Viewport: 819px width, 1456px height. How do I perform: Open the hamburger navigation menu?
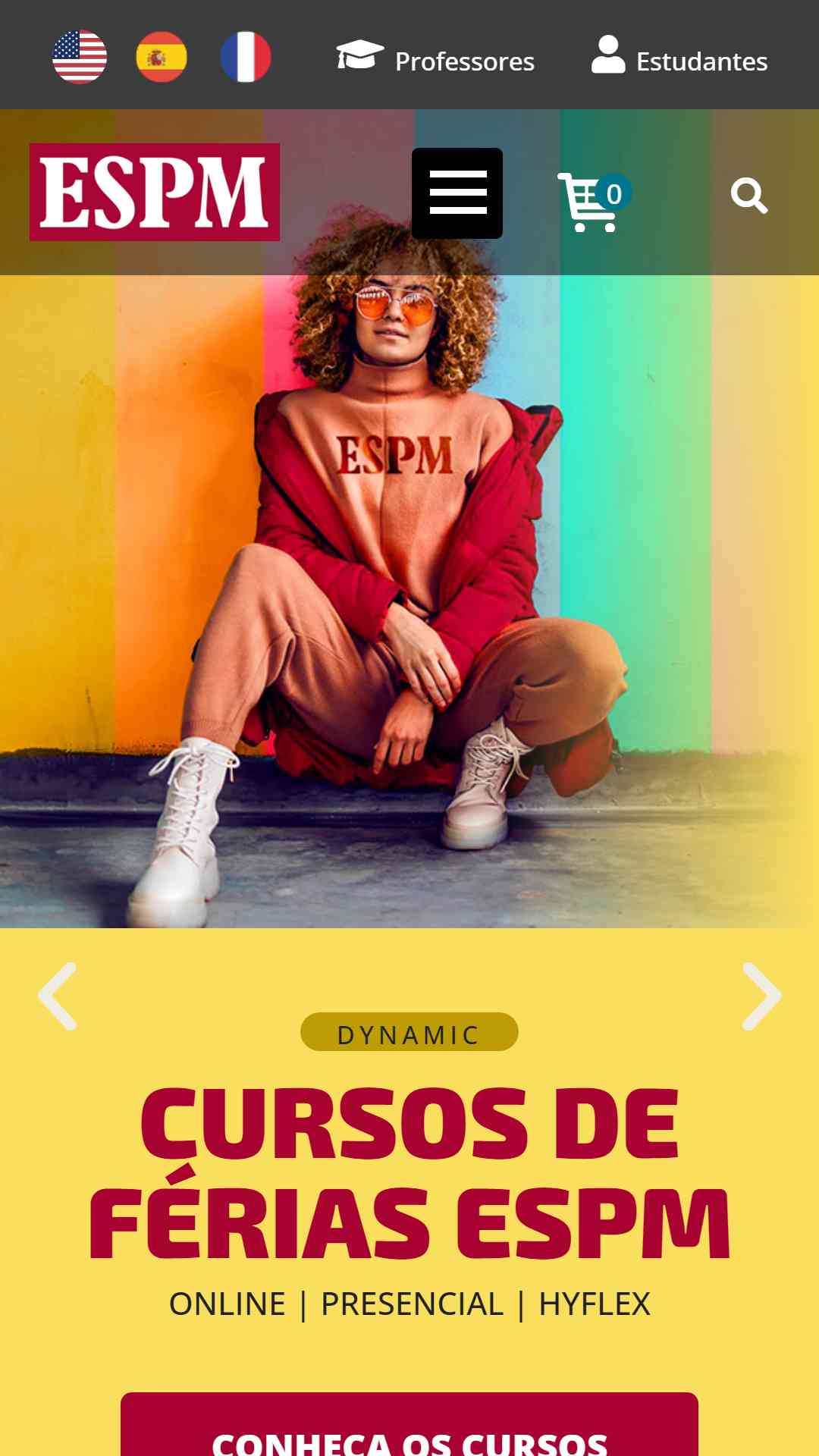tap(457, 193)
